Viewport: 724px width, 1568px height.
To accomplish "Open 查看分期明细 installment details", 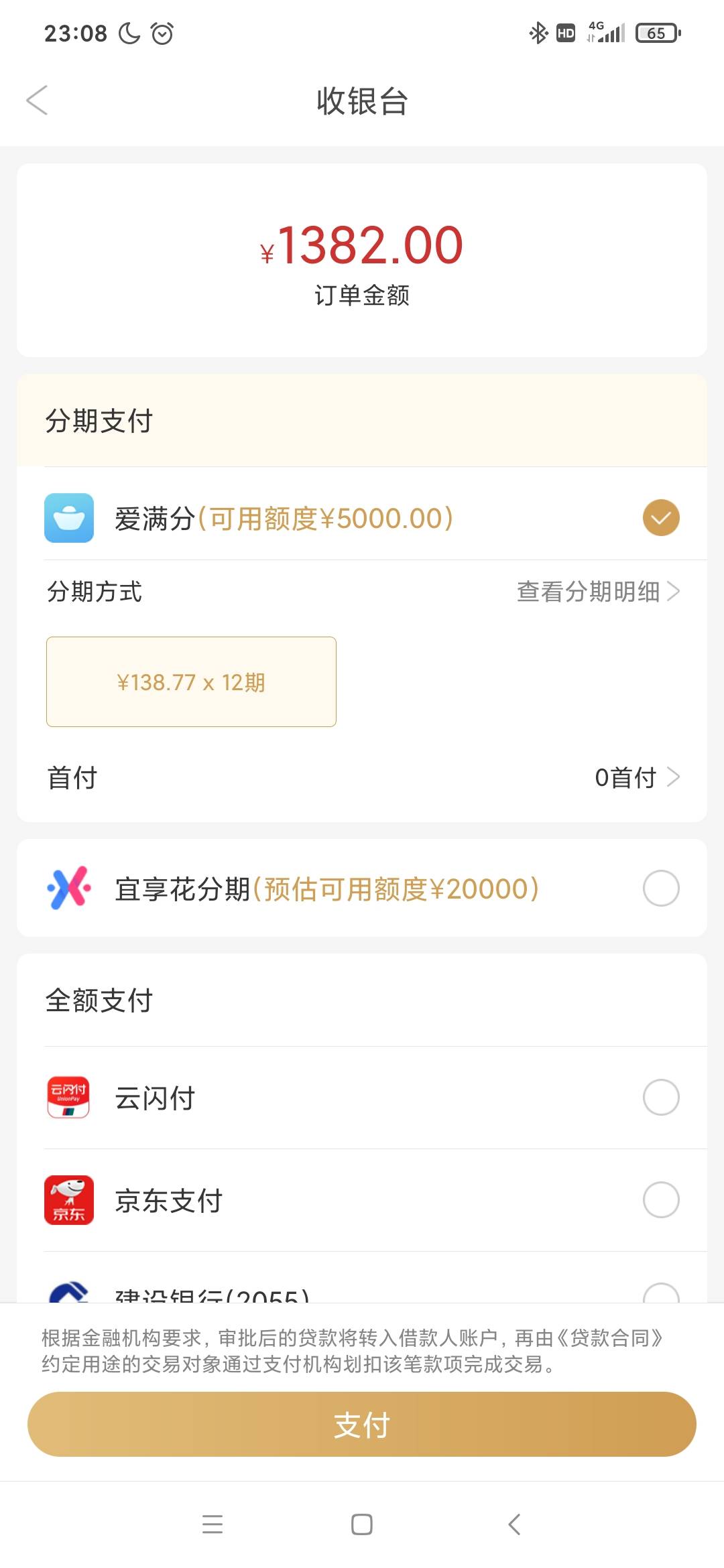I will click(598, 592).
